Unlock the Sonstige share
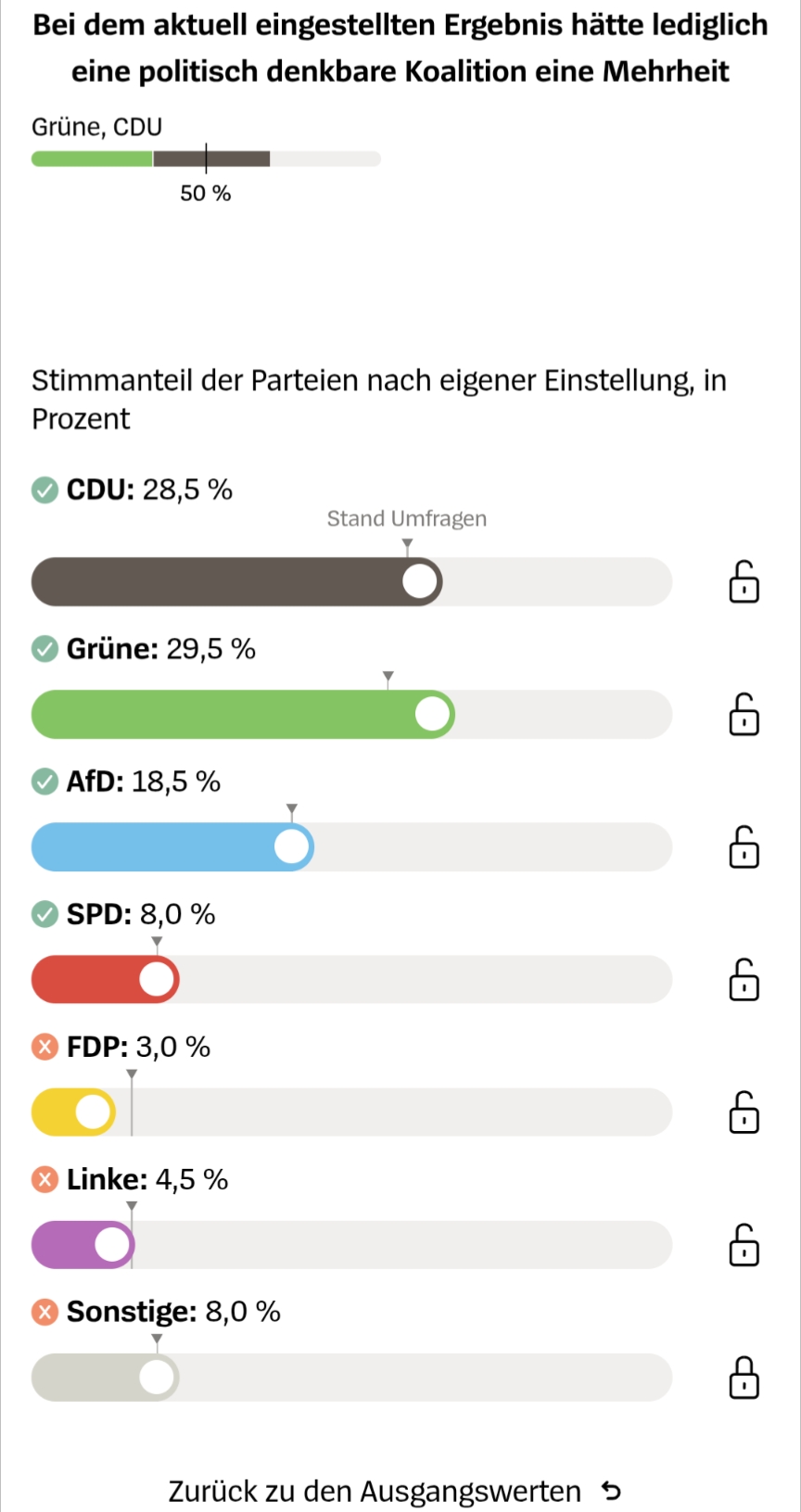The width and height of the screenshot is (801, 1512). (x=744, y=1378)
